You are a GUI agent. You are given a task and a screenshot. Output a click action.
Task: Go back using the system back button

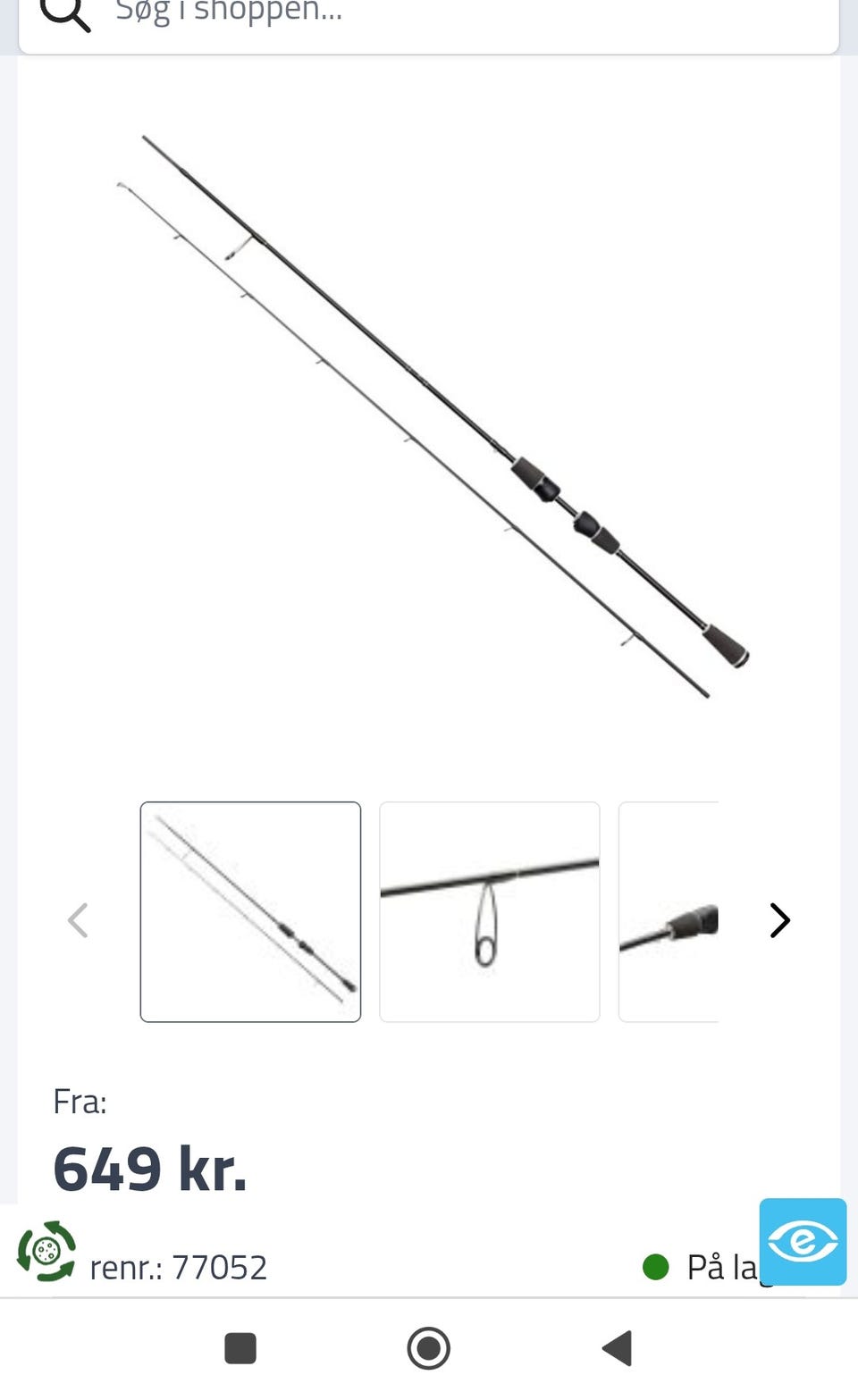618,1348
